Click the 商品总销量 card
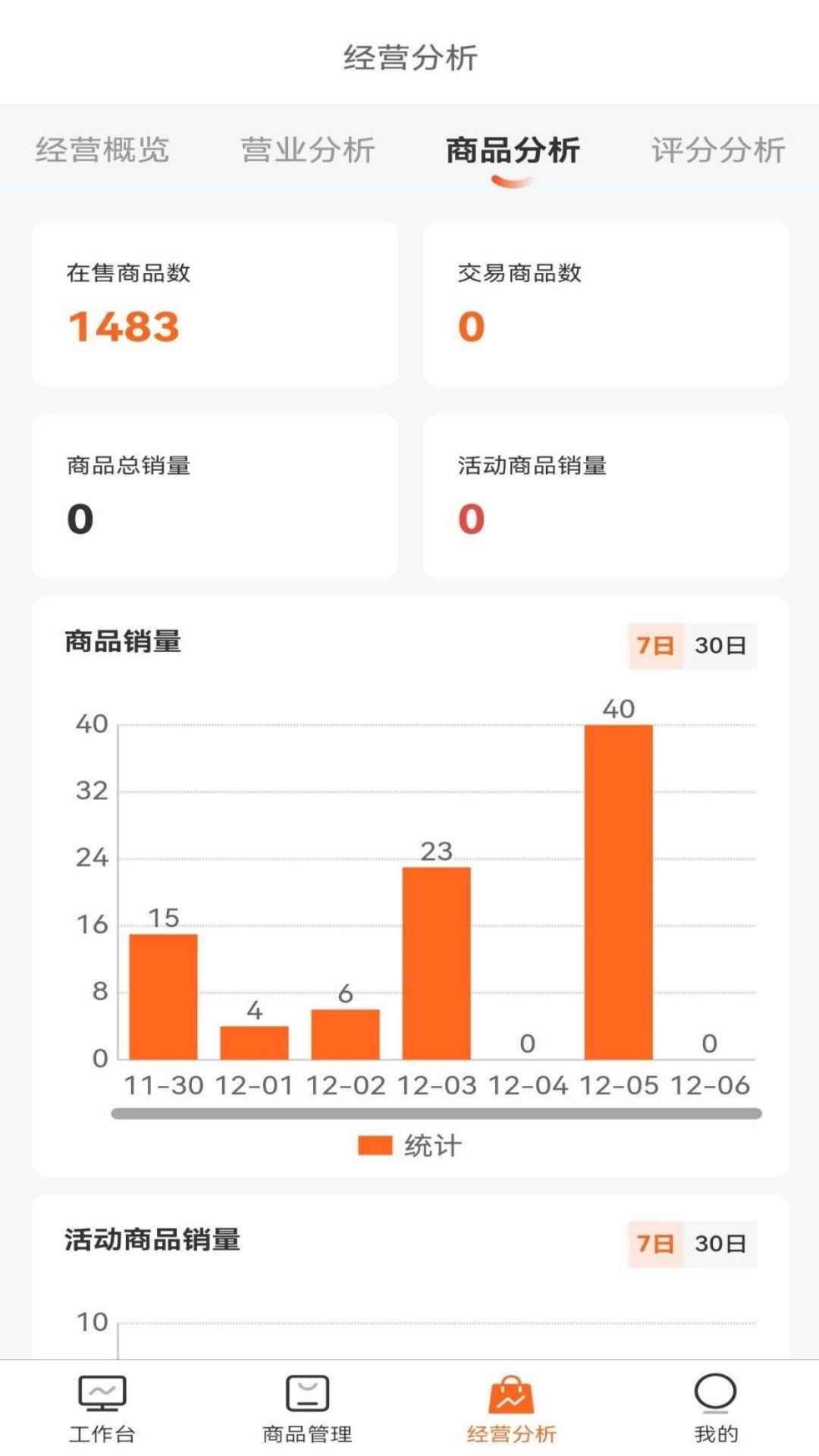The image size is (819, 1456). pos(215,493)
